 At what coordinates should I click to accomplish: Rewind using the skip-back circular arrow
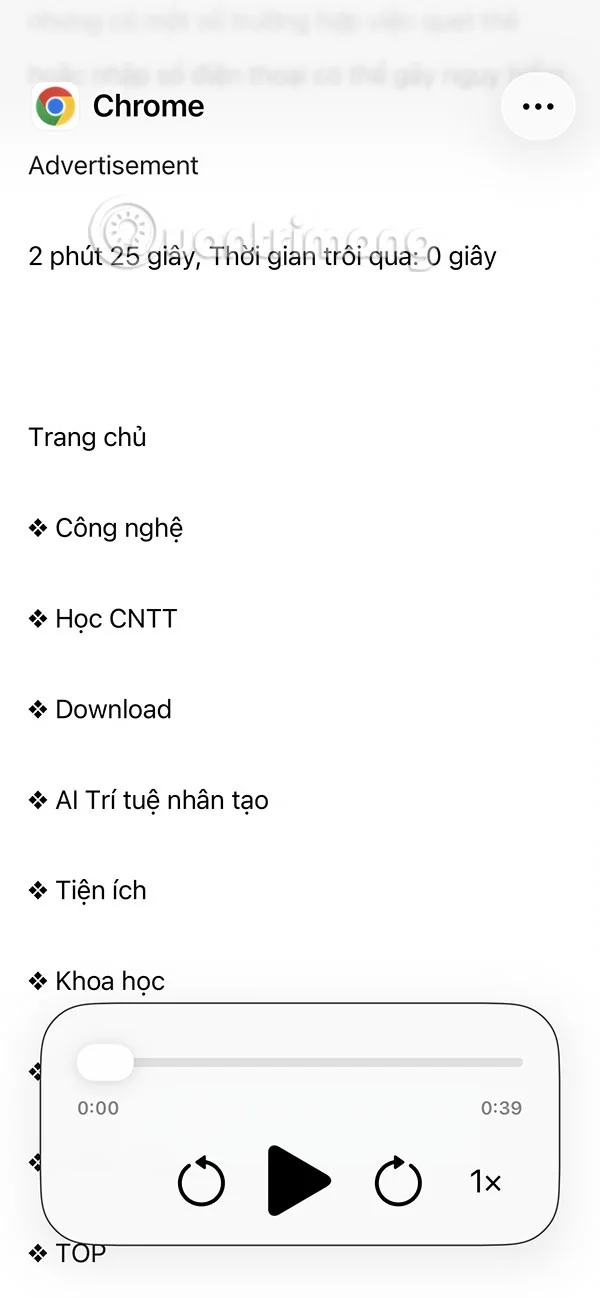coord(201,1182)
